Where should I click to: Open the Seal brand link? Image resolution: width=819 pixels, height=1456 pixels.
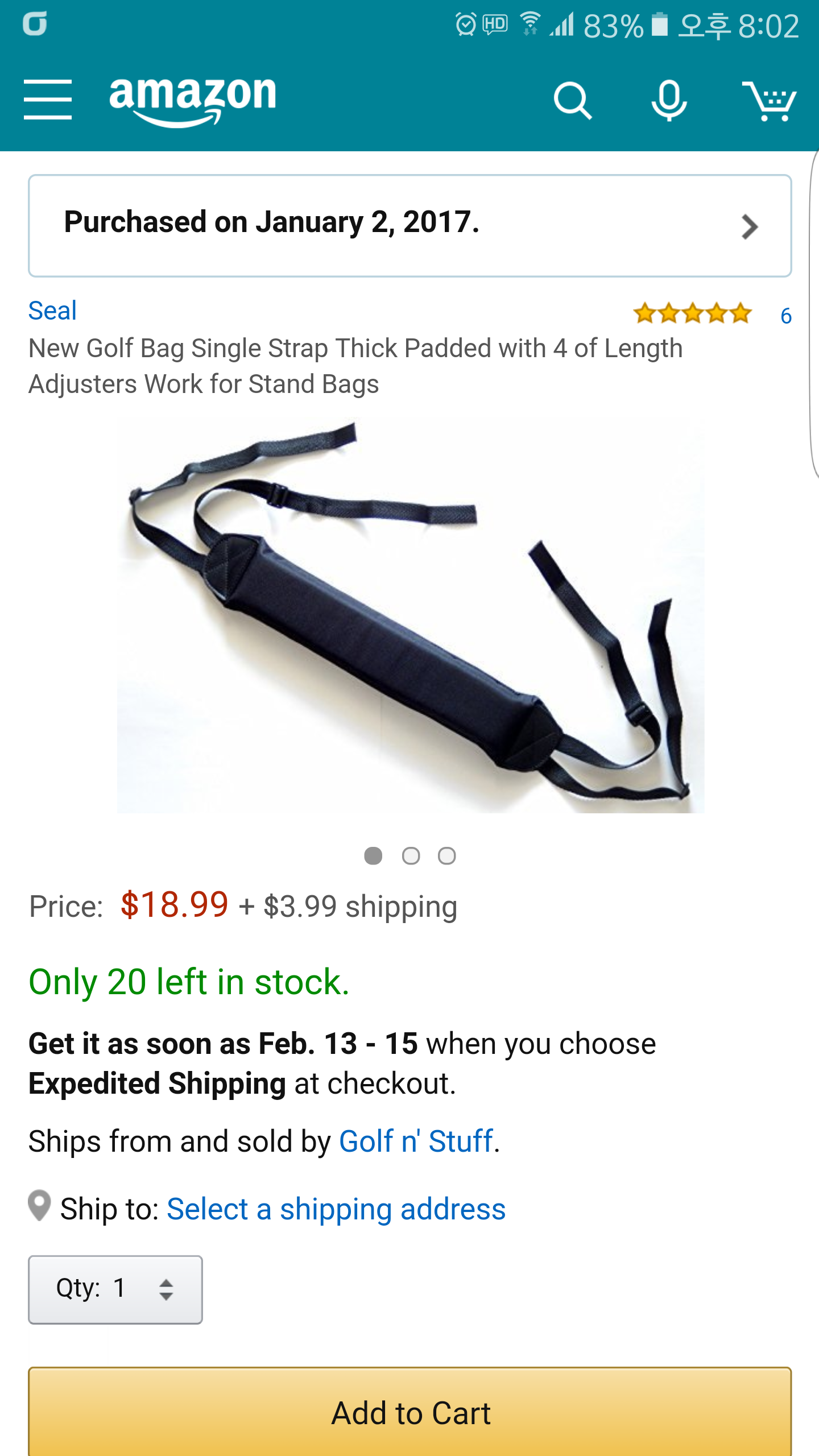click(x=52, y=311)
